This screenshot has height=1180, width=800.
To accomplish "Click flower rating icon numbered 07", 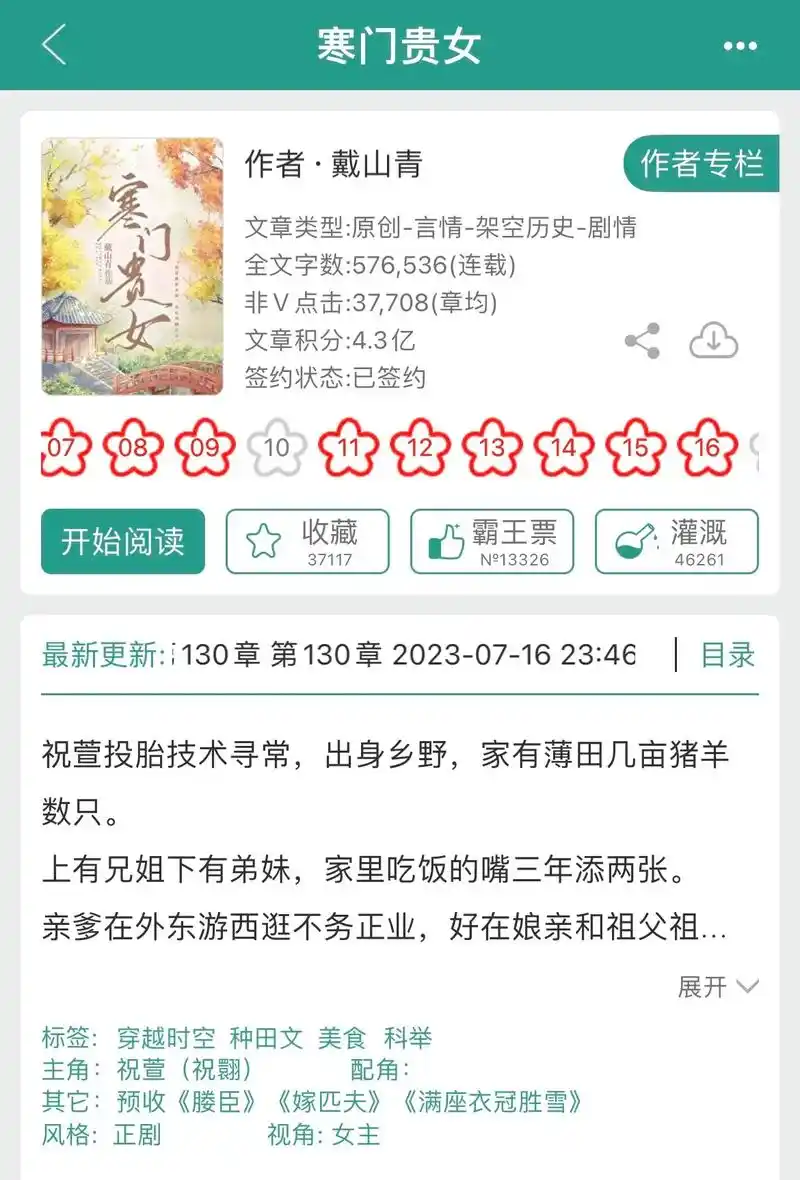I will (60, 446).
